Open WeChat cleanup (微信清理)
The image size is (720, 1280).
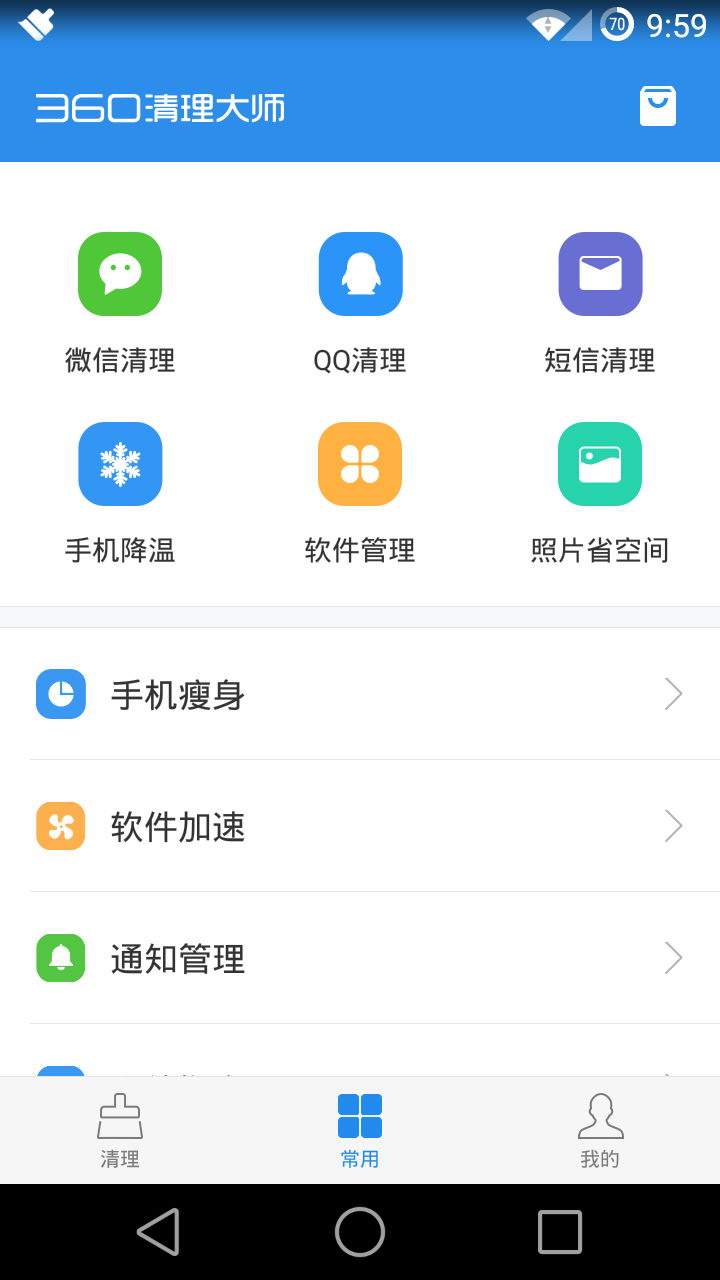coord(120,273)
